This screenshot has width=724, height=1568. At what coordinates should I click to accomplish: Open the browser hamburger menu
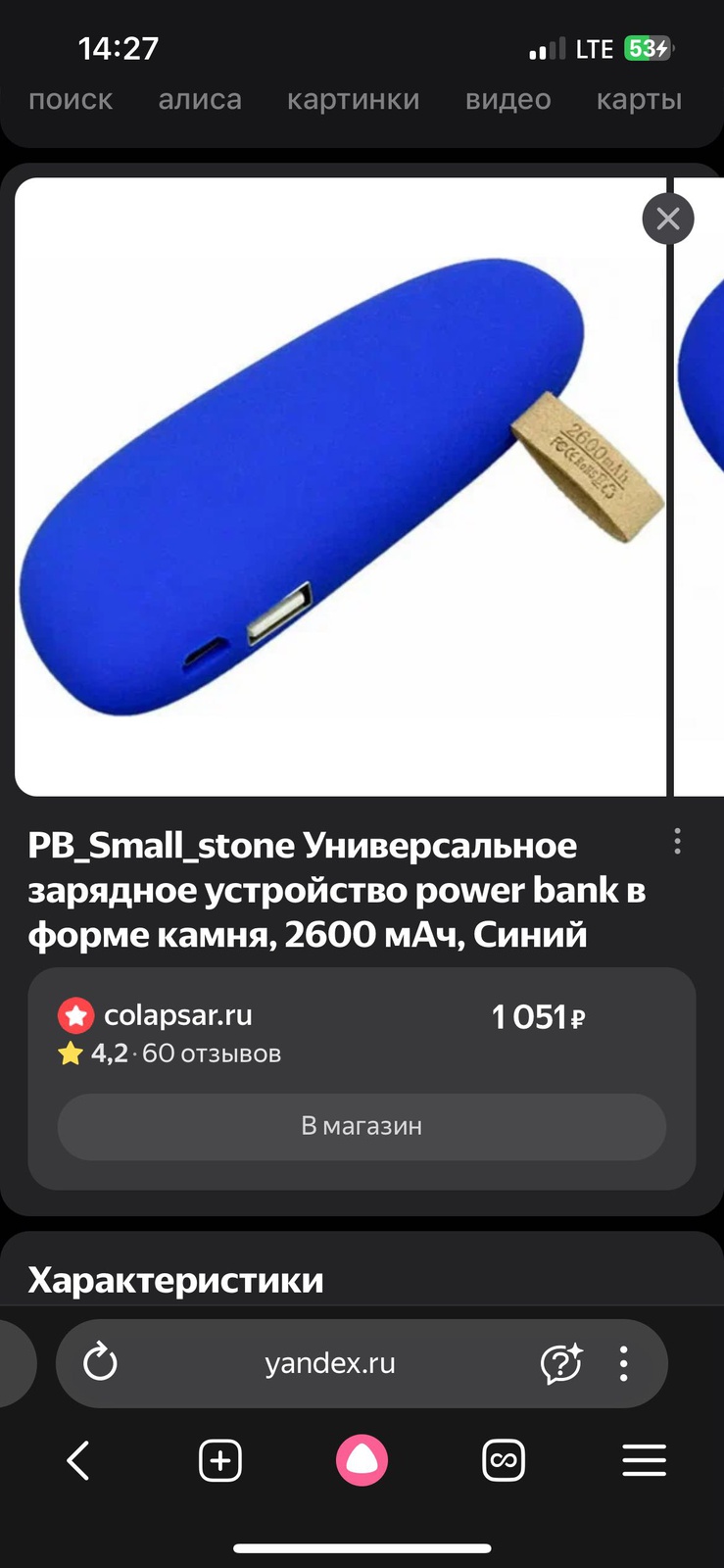644,1460
